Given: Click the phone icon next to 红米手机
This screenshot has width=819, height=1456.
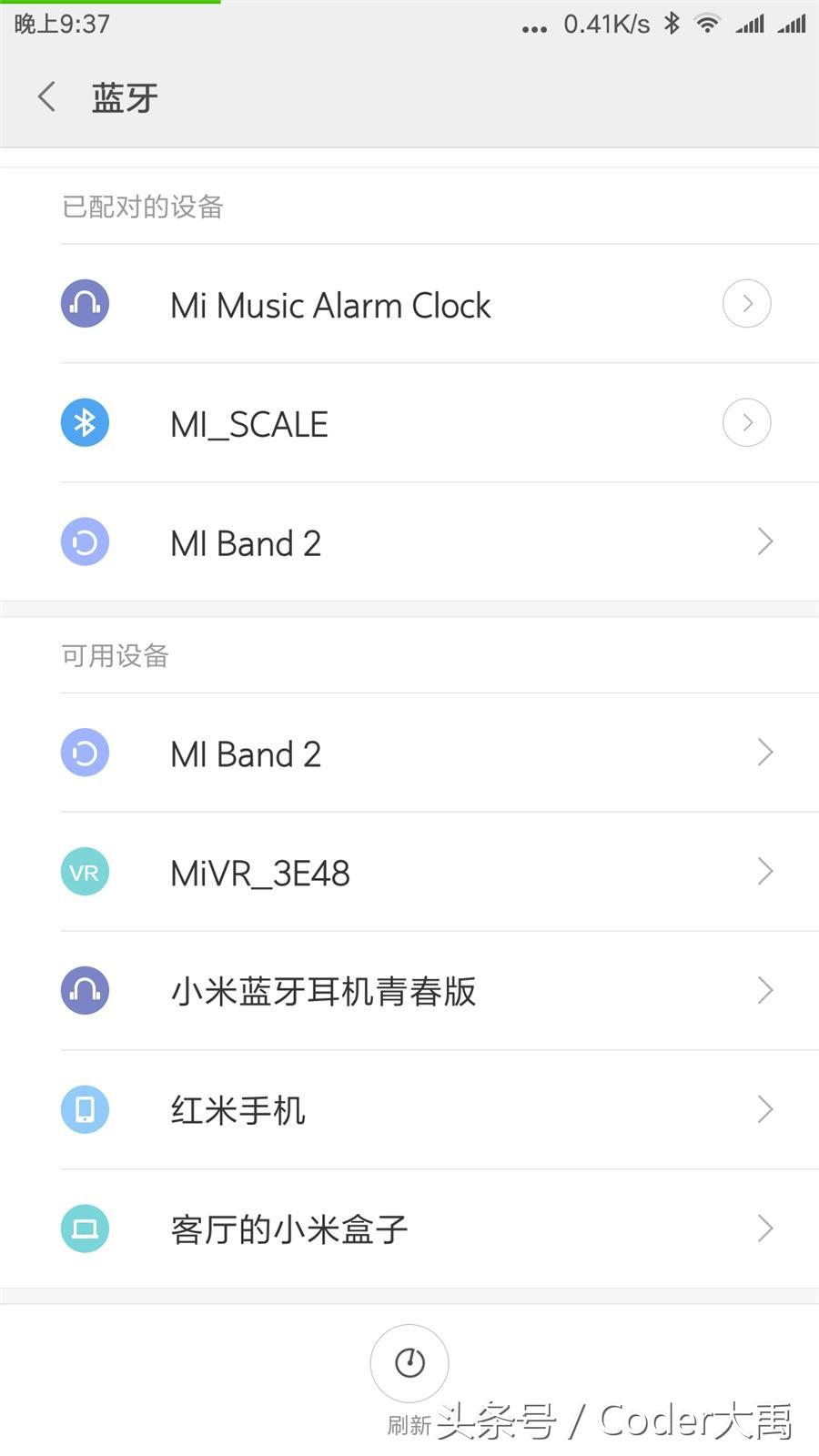Looking at the screenshot, I should click(84, 1109).
